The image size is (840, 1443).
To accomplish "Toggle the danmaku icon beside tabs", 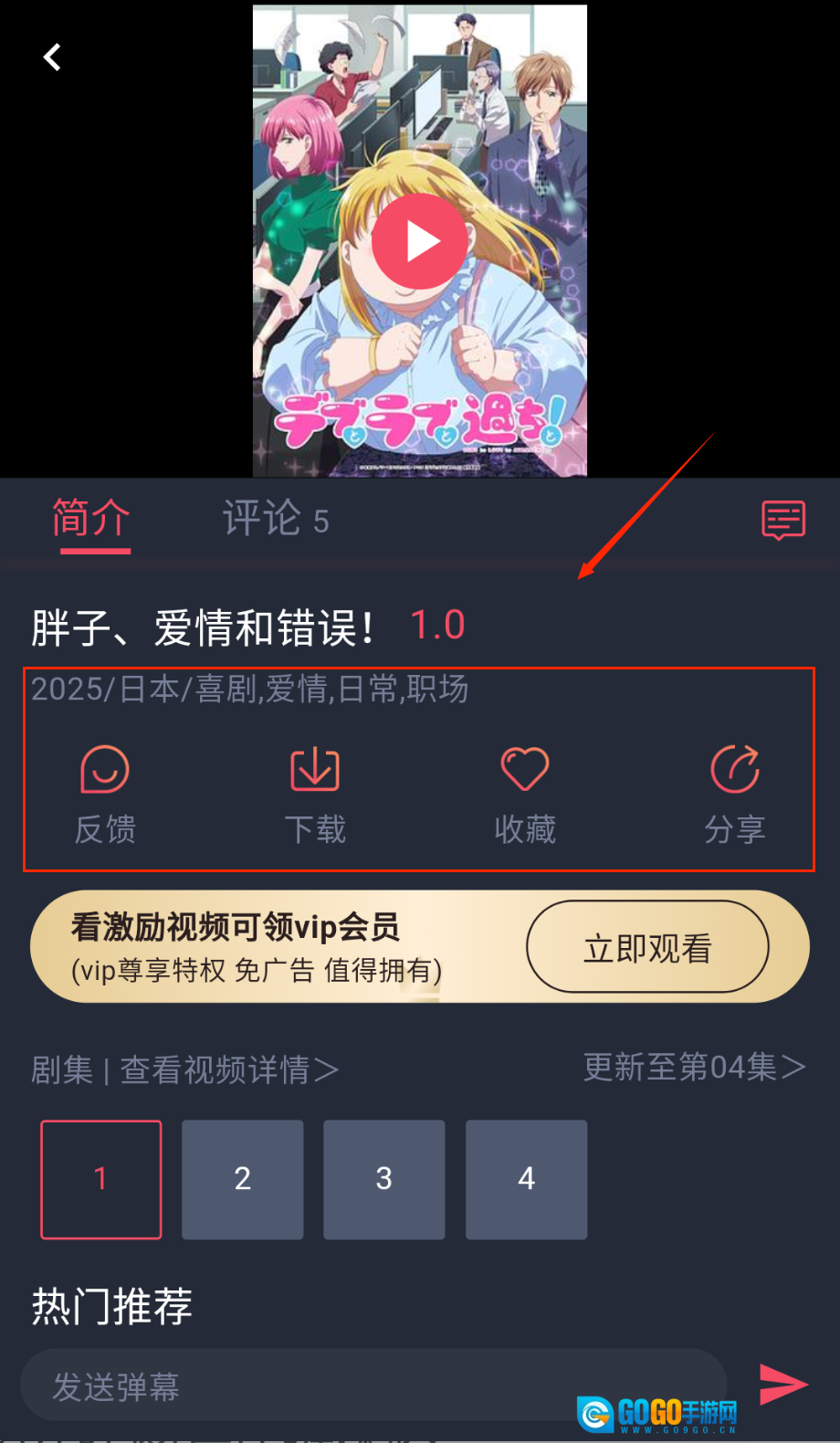I will 783,521.
